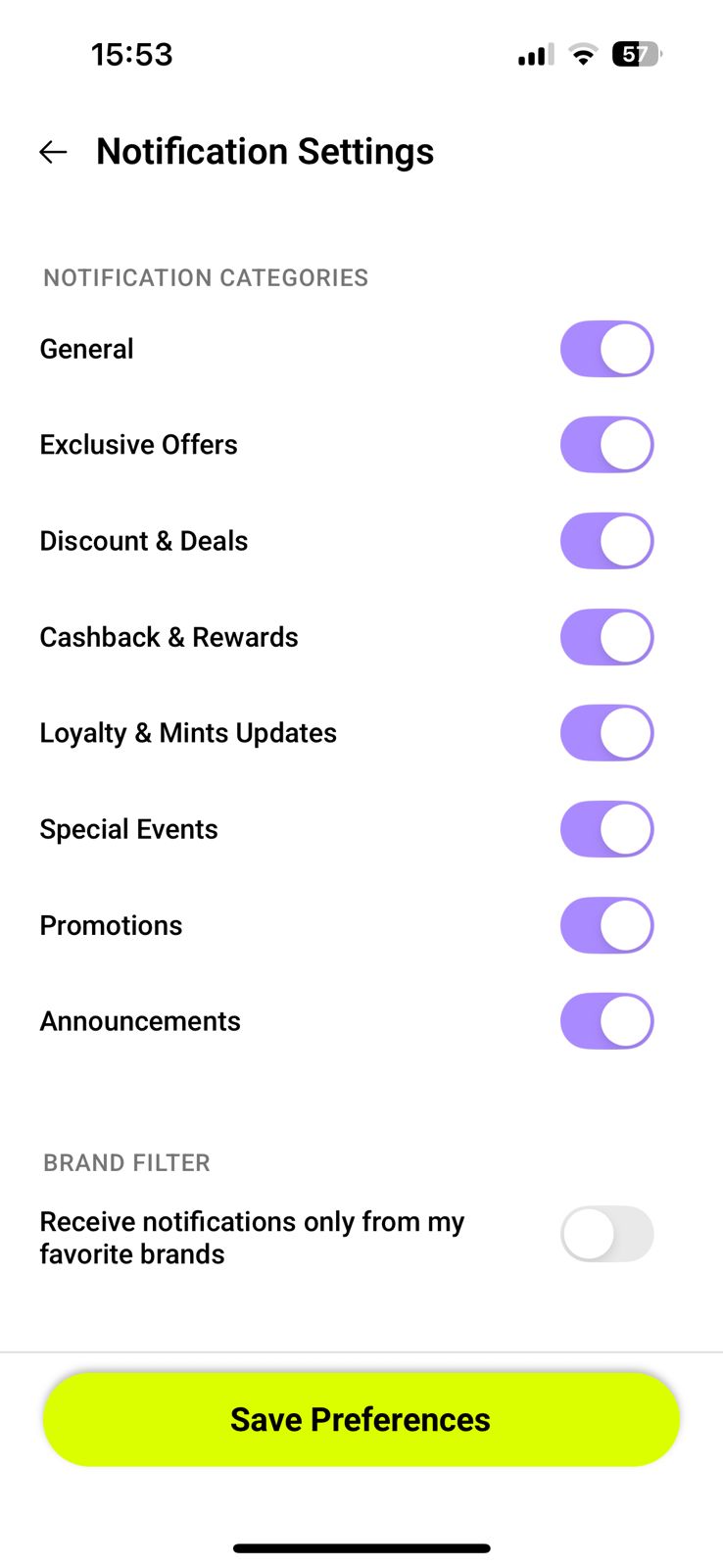
Task: Disable the Exclusive Offers toggle
Action: (x=606, y=445)
